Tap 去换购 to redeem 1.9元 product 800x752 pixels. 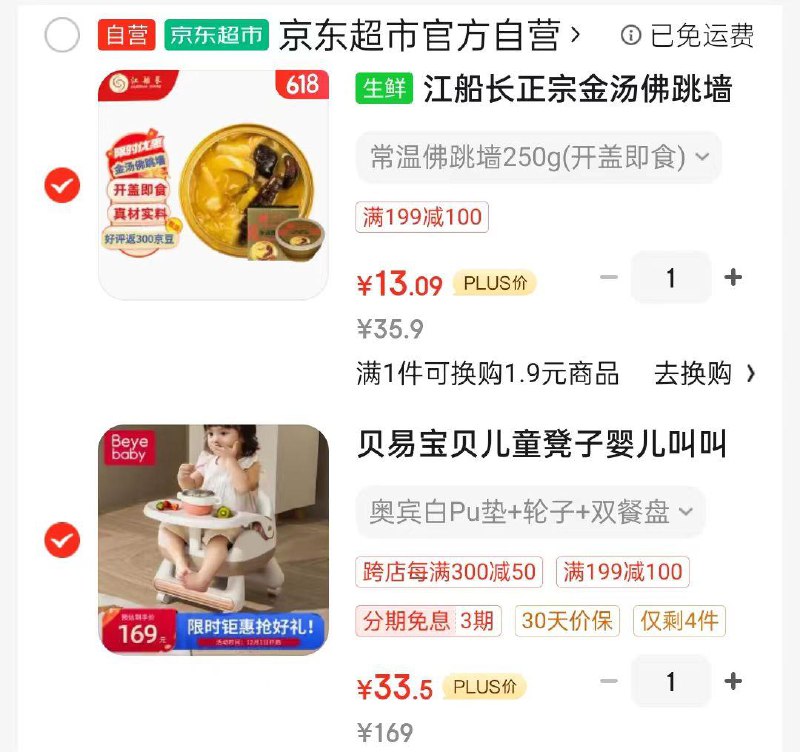[x=703, y=374]
